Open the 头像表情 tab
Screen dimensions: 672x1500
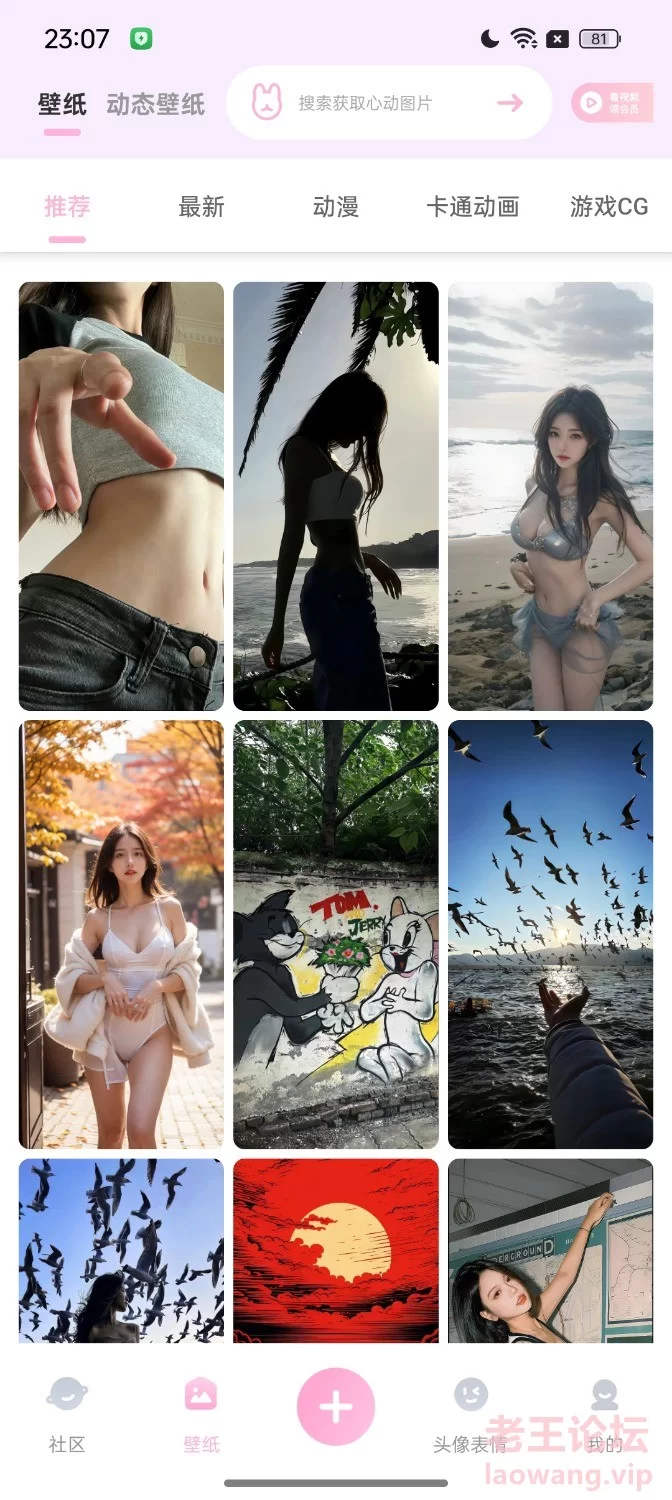[x=470, y=1414]
